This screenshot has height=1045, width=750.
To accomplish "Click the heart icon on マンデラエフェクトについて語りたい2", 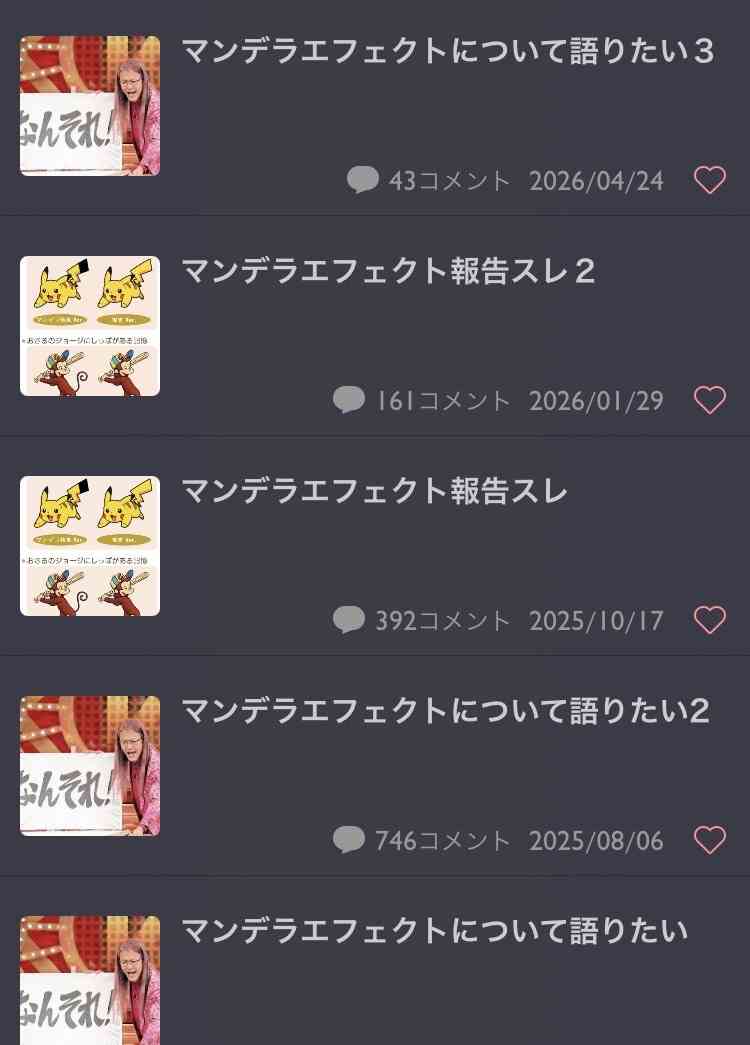I will (x=709, y=841).
